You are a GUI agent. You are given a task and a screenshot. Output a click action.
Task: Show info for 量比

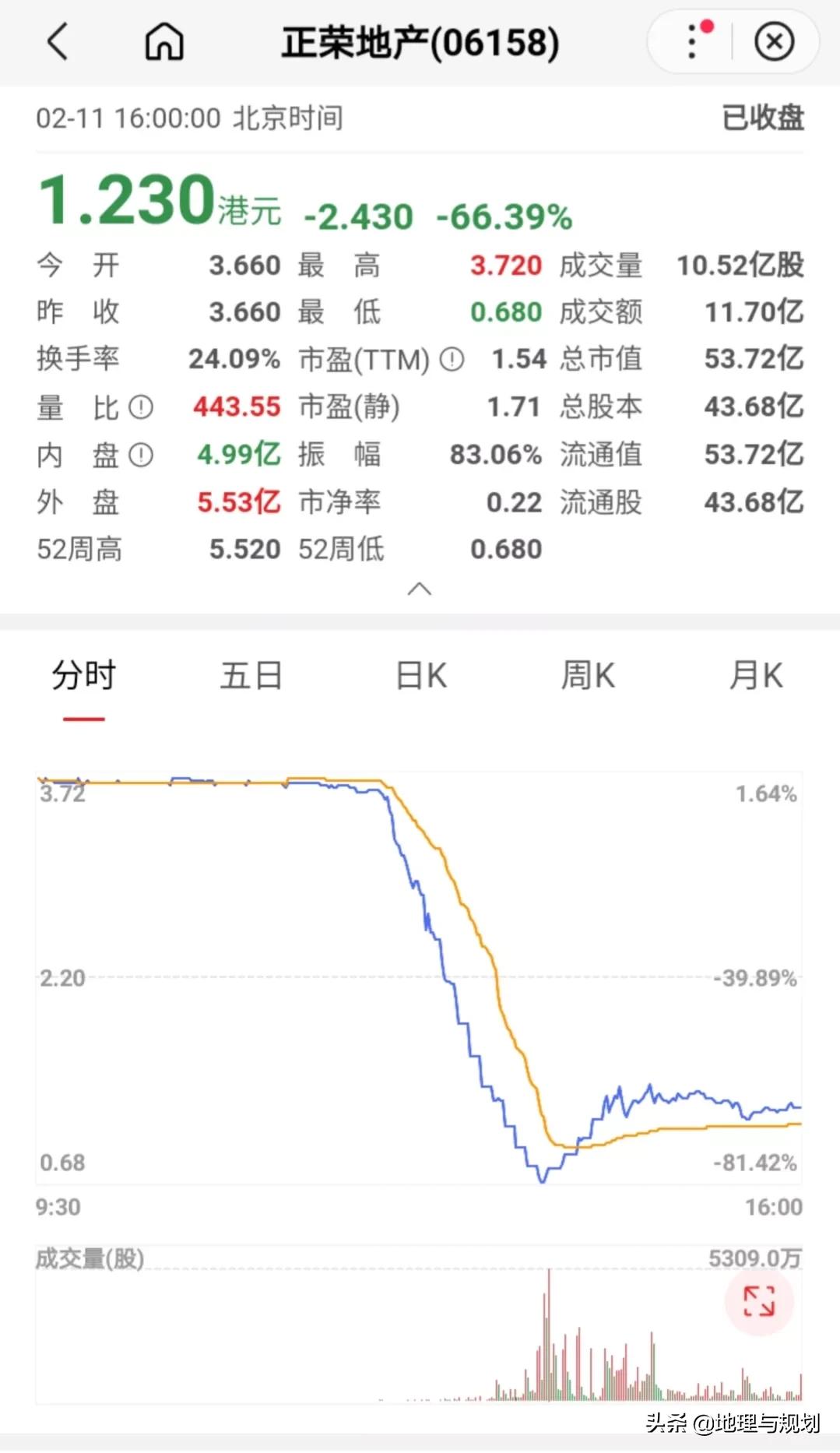141,407
